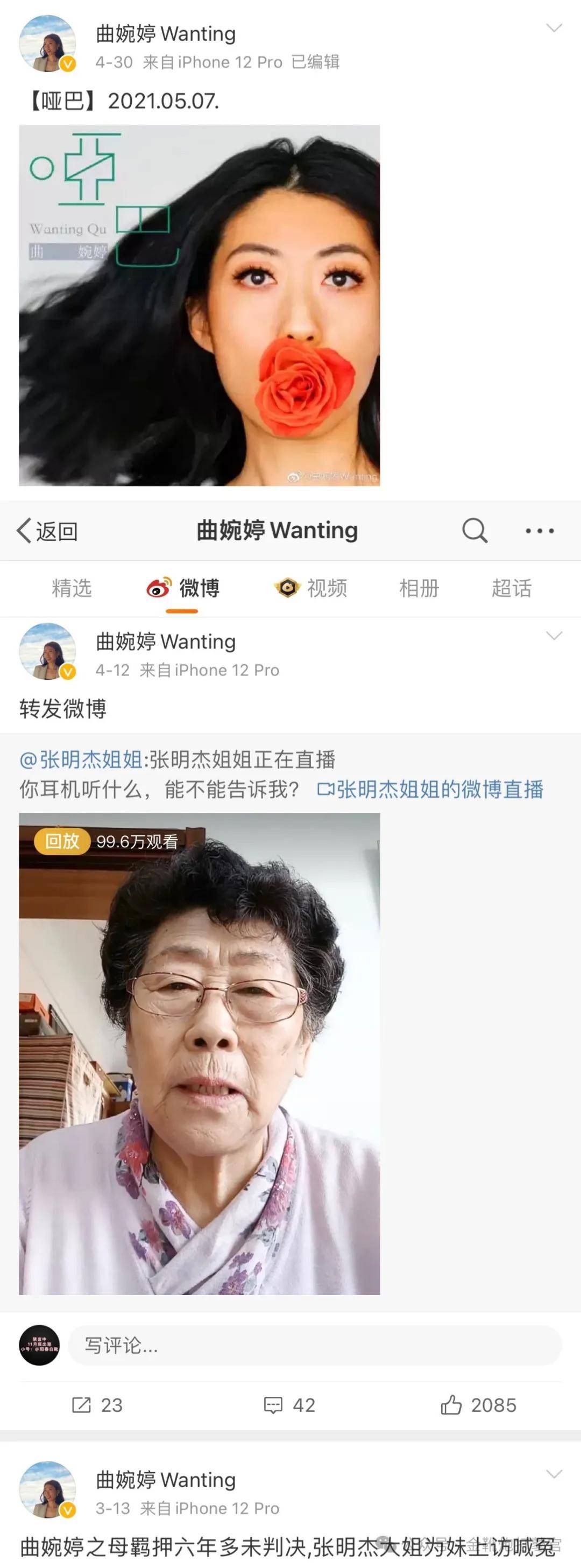
Task: Switch to the 精选 tab
Action: coord(72,588)
